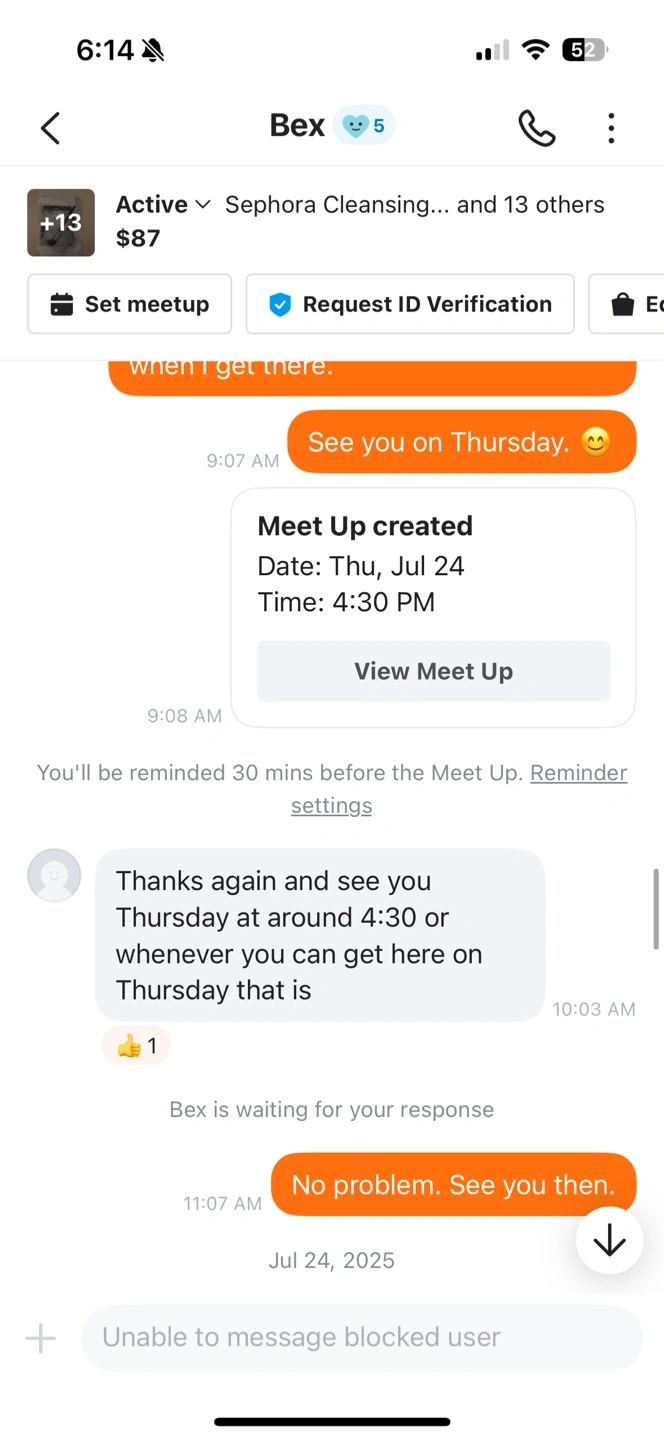
Task: Tap Set meetup button
Action: 130,304
